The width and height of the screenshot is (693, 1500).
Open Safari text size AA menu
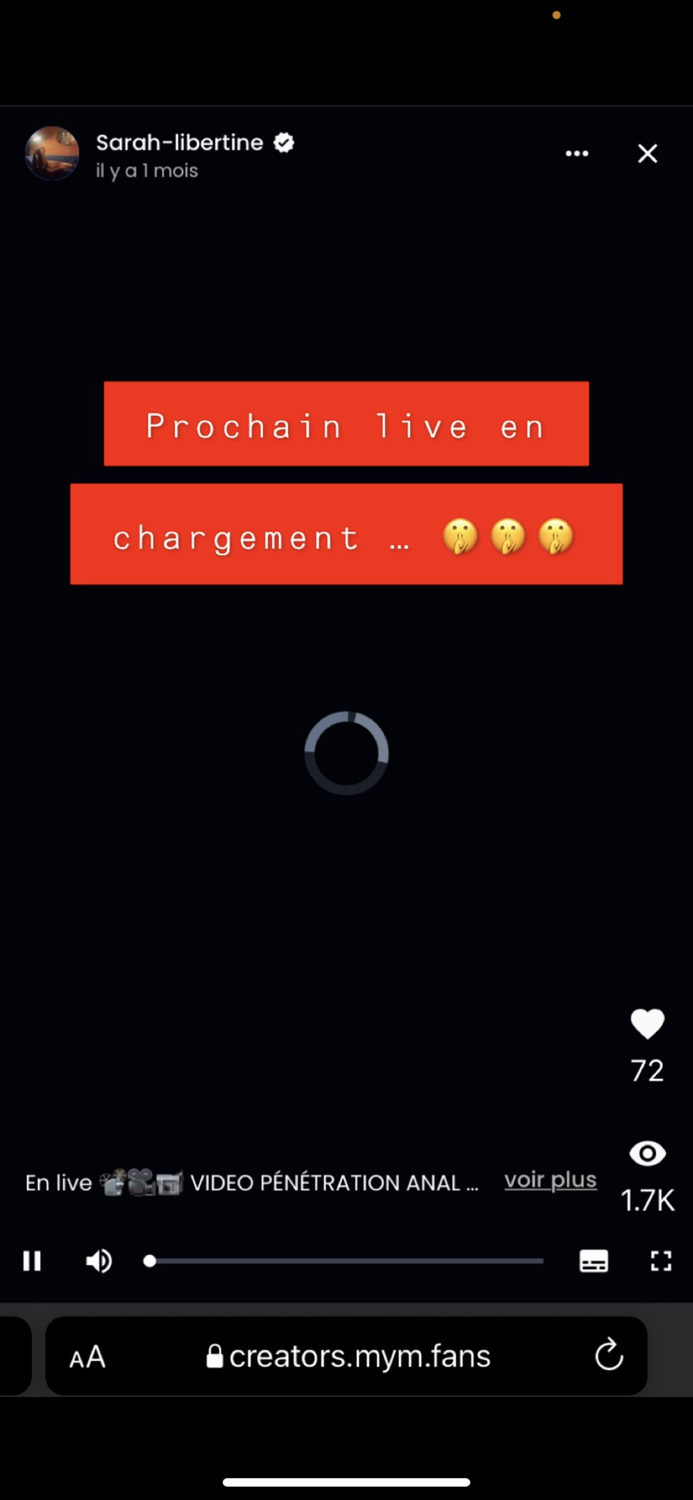point(87,1357)
